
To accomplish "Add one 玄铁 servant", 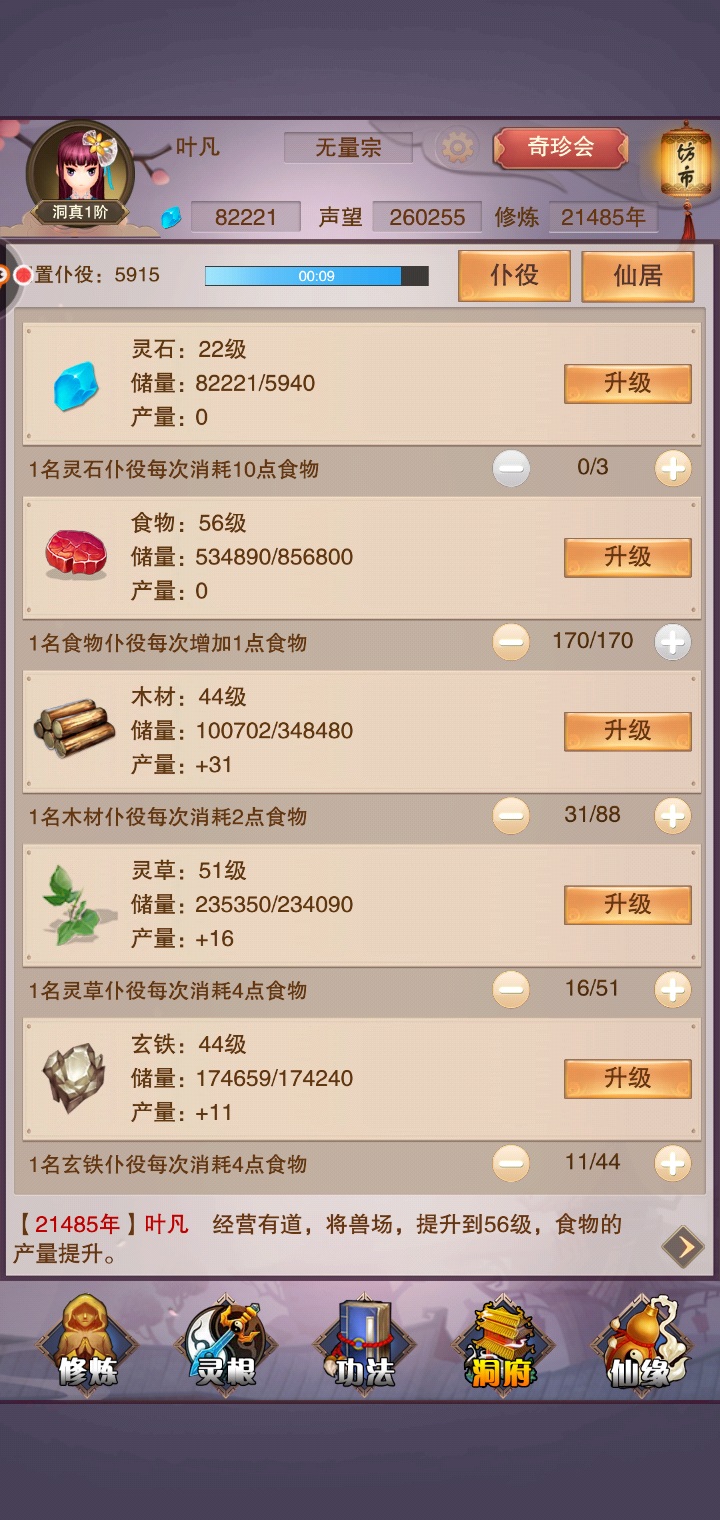I will pos(673,1163).
